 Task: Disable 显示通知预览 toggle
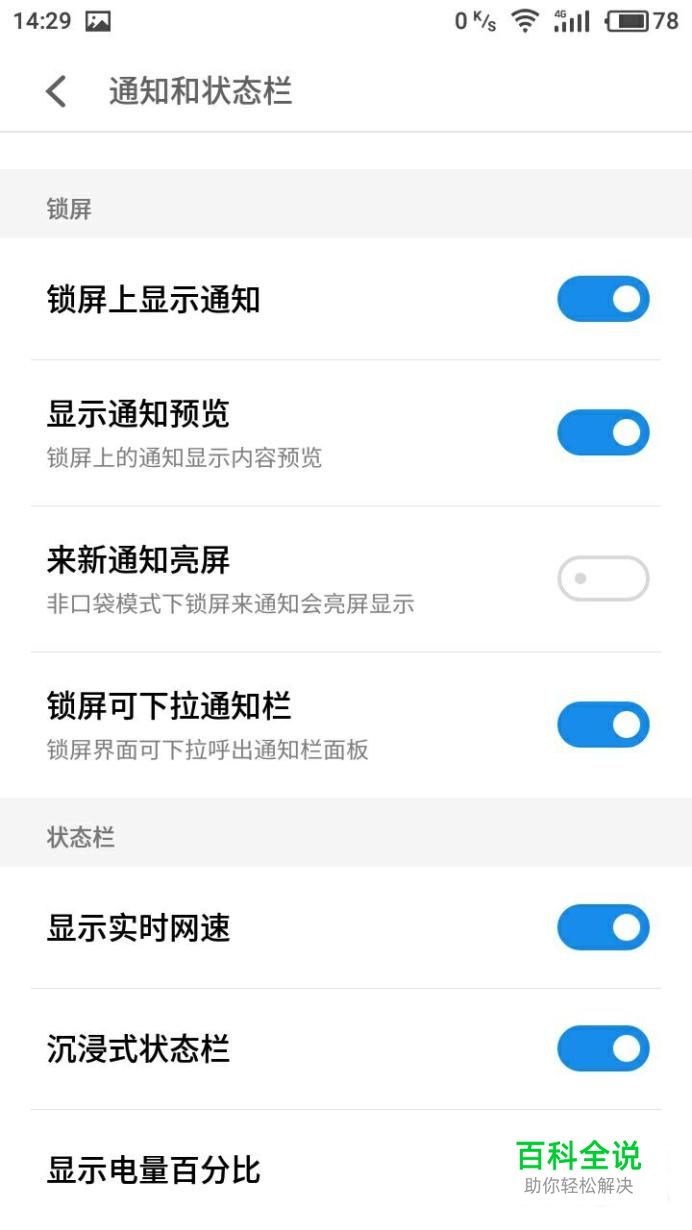(603, 432)
